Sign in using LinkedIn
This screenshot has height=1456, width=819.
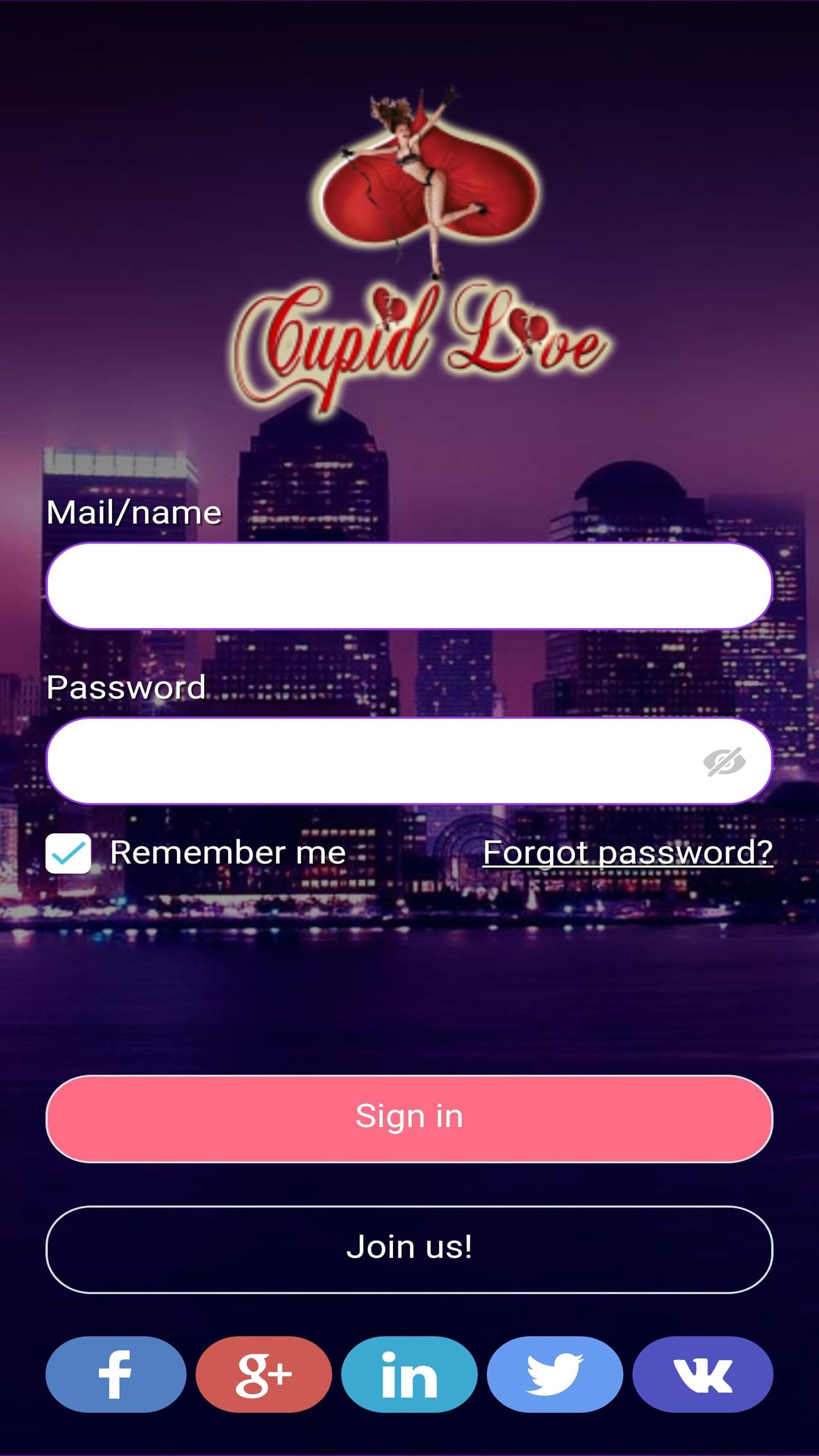click(x=409, y=1374)
